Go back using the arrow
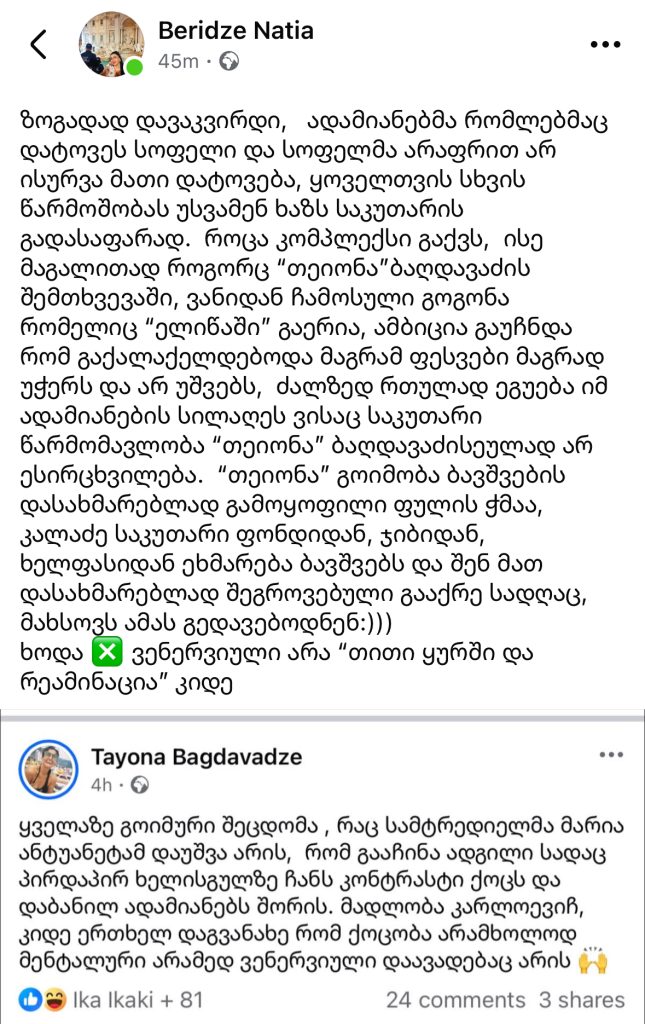The image size is (645, 1024). coord(39,45)
